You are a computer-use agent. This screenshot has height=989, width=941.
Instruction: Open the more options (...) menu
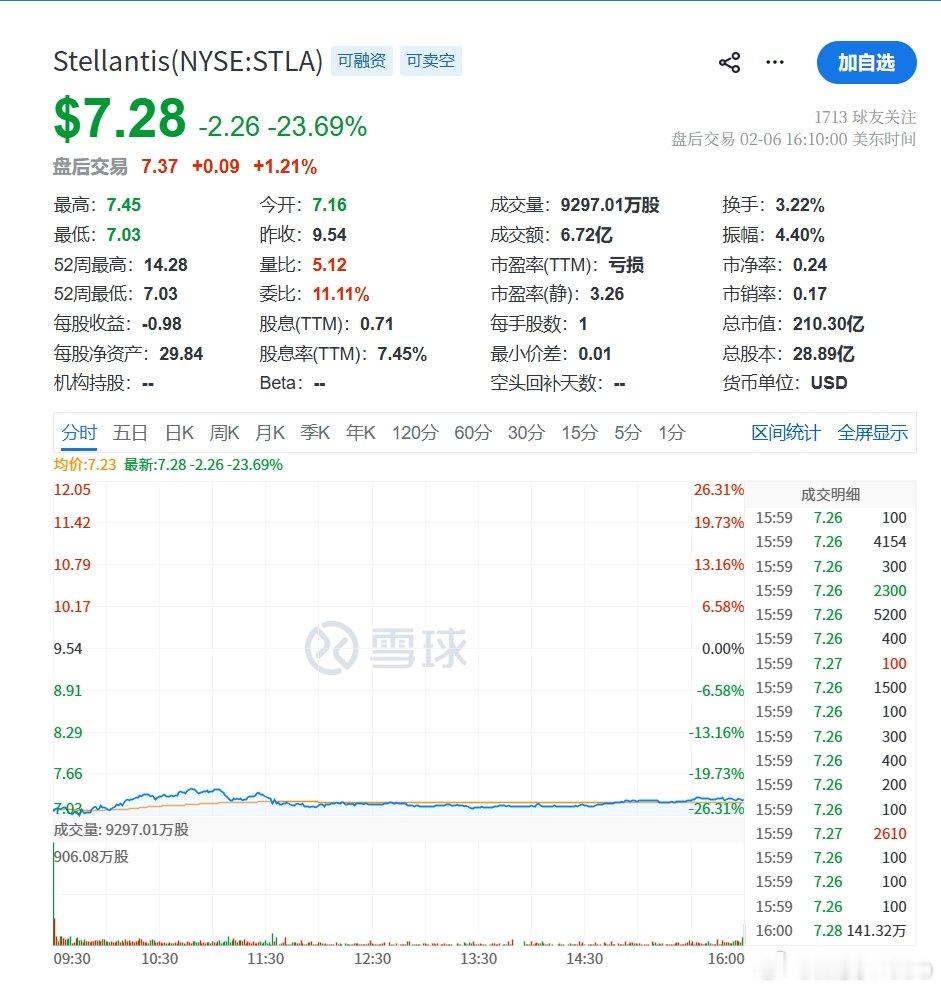tap(775, 62)
